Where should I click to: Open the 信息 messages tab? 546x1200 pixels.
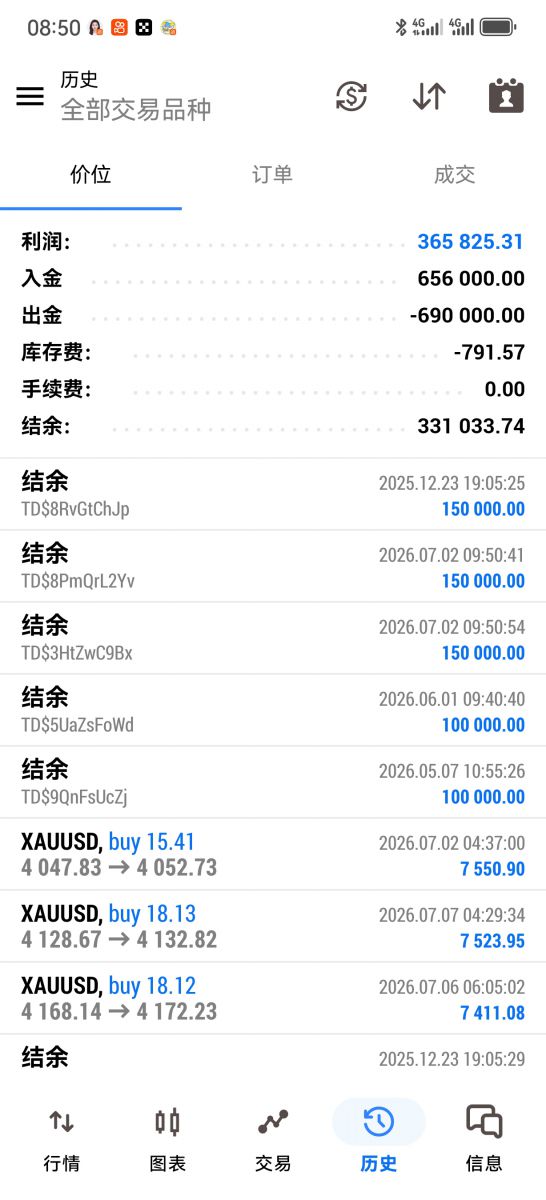(x=484, y=1139)
